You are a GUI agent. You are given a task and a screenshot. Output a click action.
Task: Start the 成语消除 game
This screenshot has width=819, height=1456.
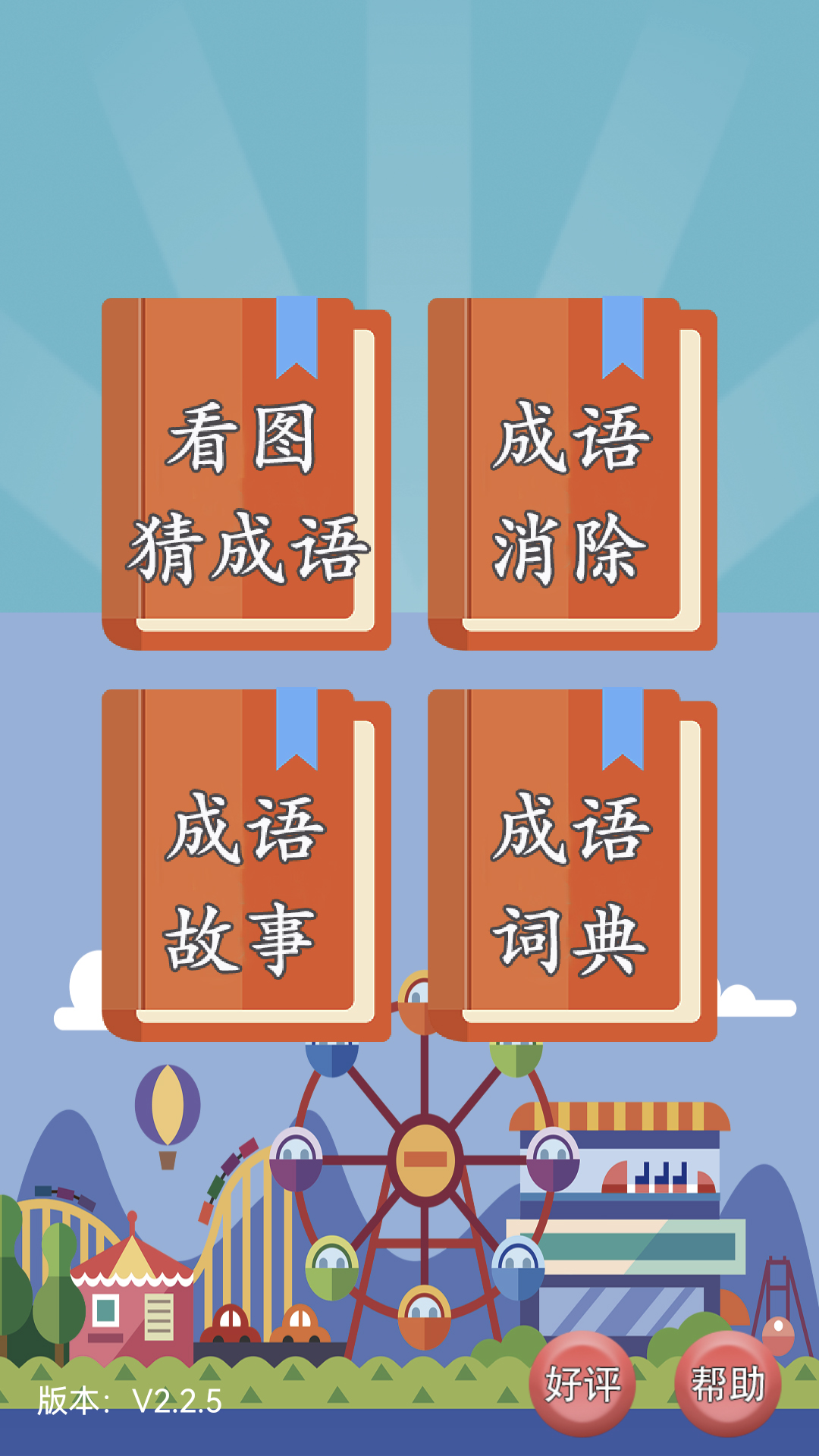coord(573,474)
